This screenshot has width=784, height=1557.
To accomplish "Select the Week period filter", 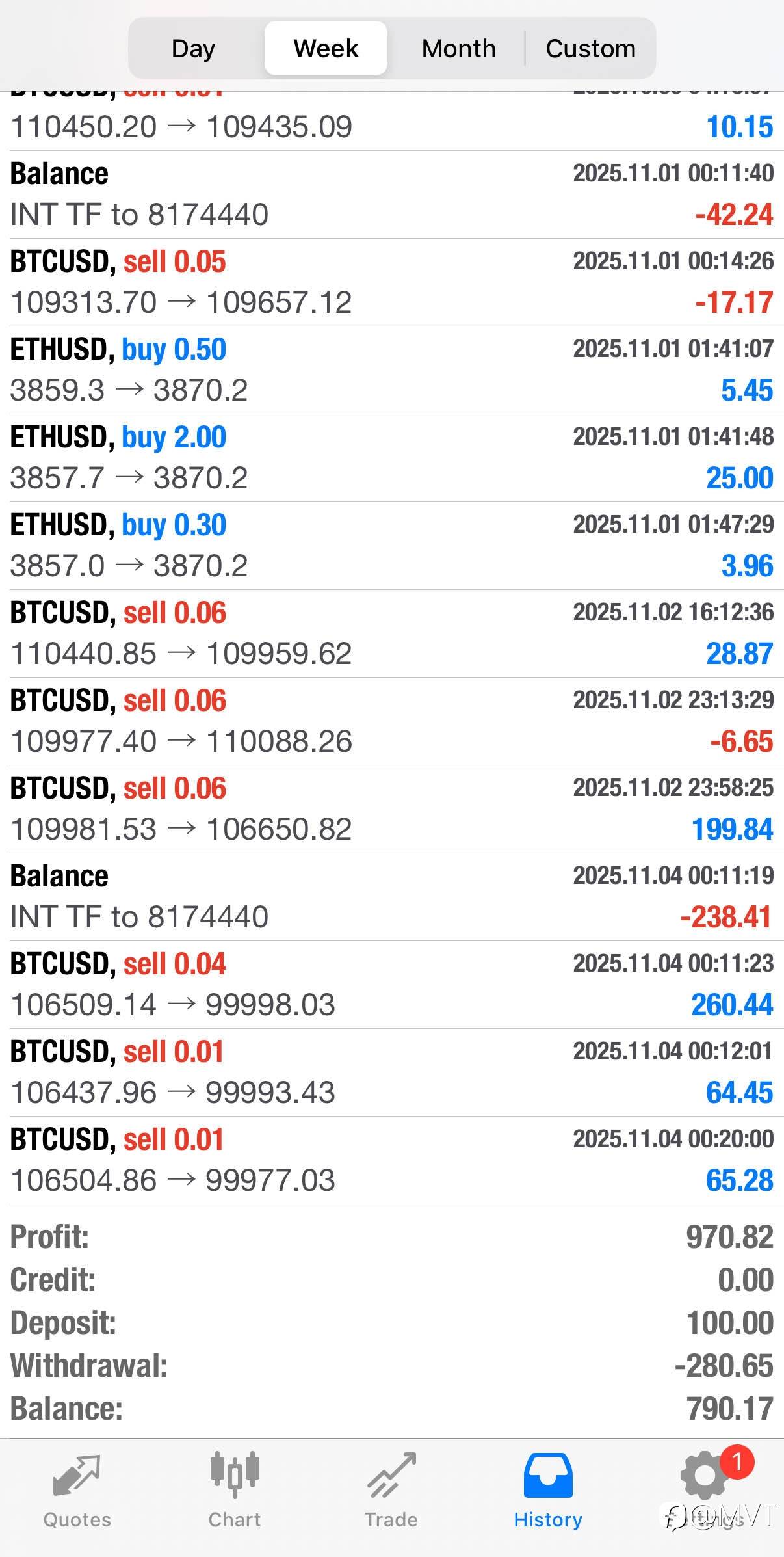I will tap(326, 49).
